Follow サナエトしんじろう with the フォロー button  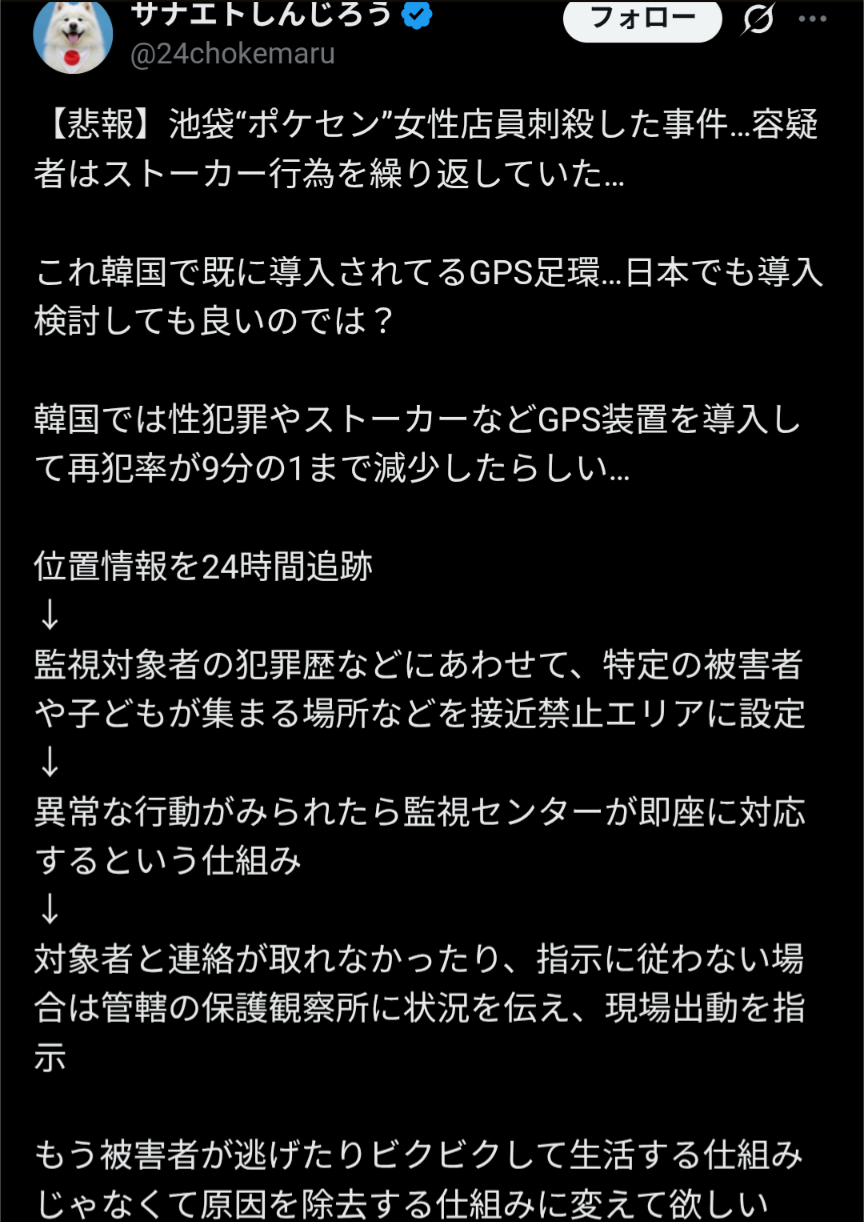(642, 19)
